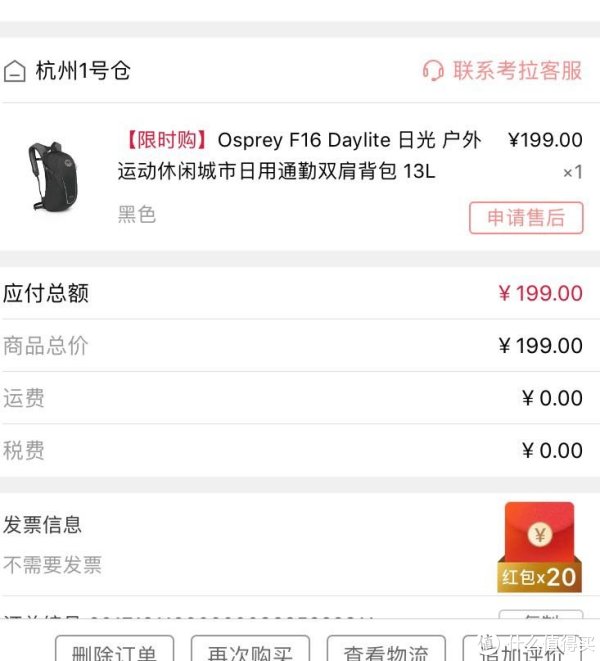Apply for after-sales on the Osprey backpack
This screenshot has width=600, height=661.
pos(526,217)
